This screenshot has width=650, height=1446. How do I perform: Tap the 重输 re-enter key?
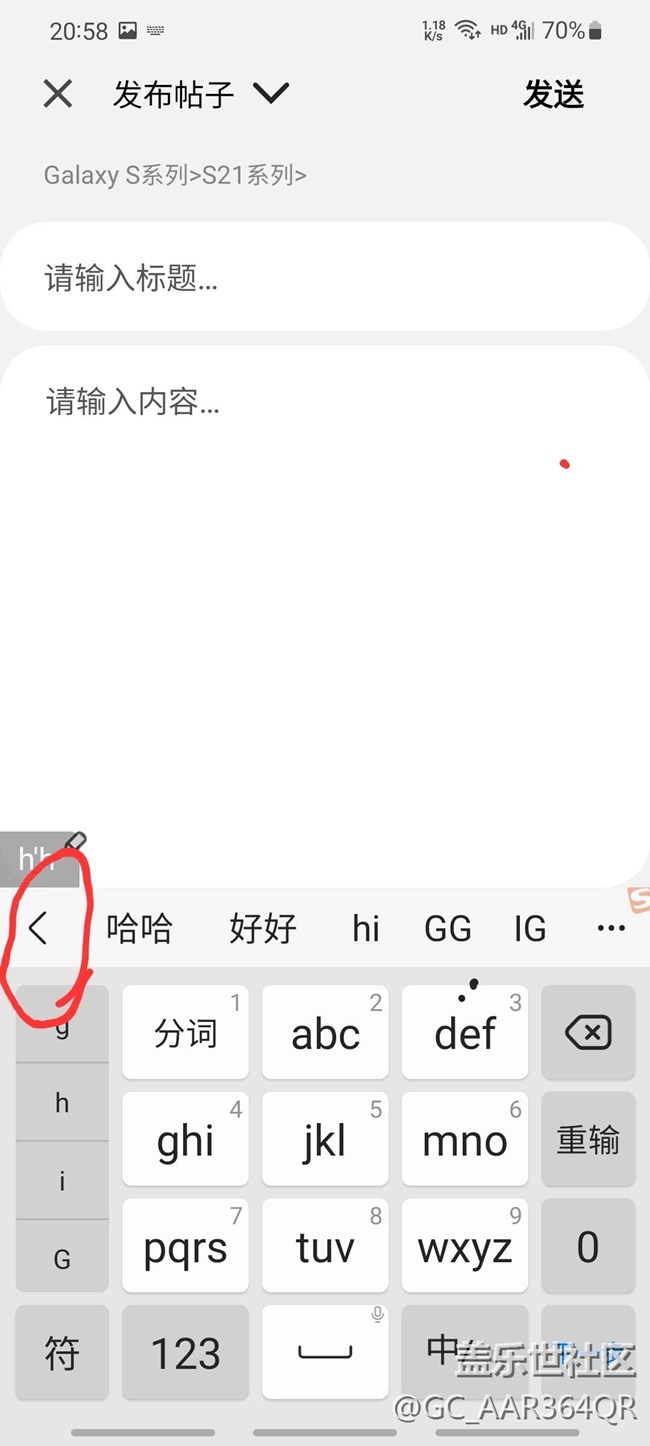point(588,1140)
